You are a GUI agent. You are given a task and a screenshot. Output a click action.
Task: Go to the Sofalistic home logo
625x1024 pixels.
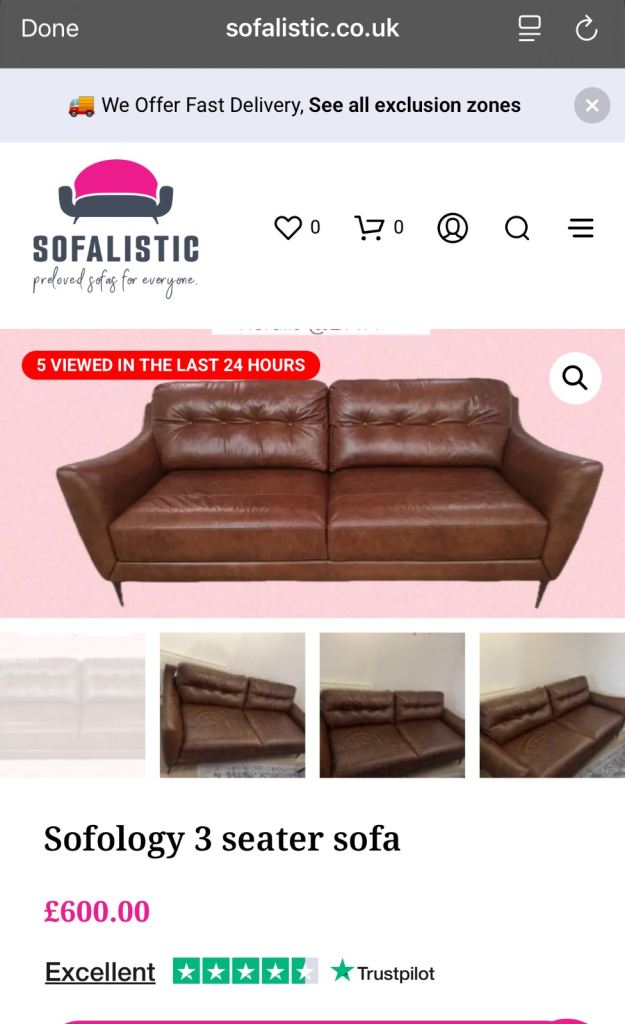[115, 228]
